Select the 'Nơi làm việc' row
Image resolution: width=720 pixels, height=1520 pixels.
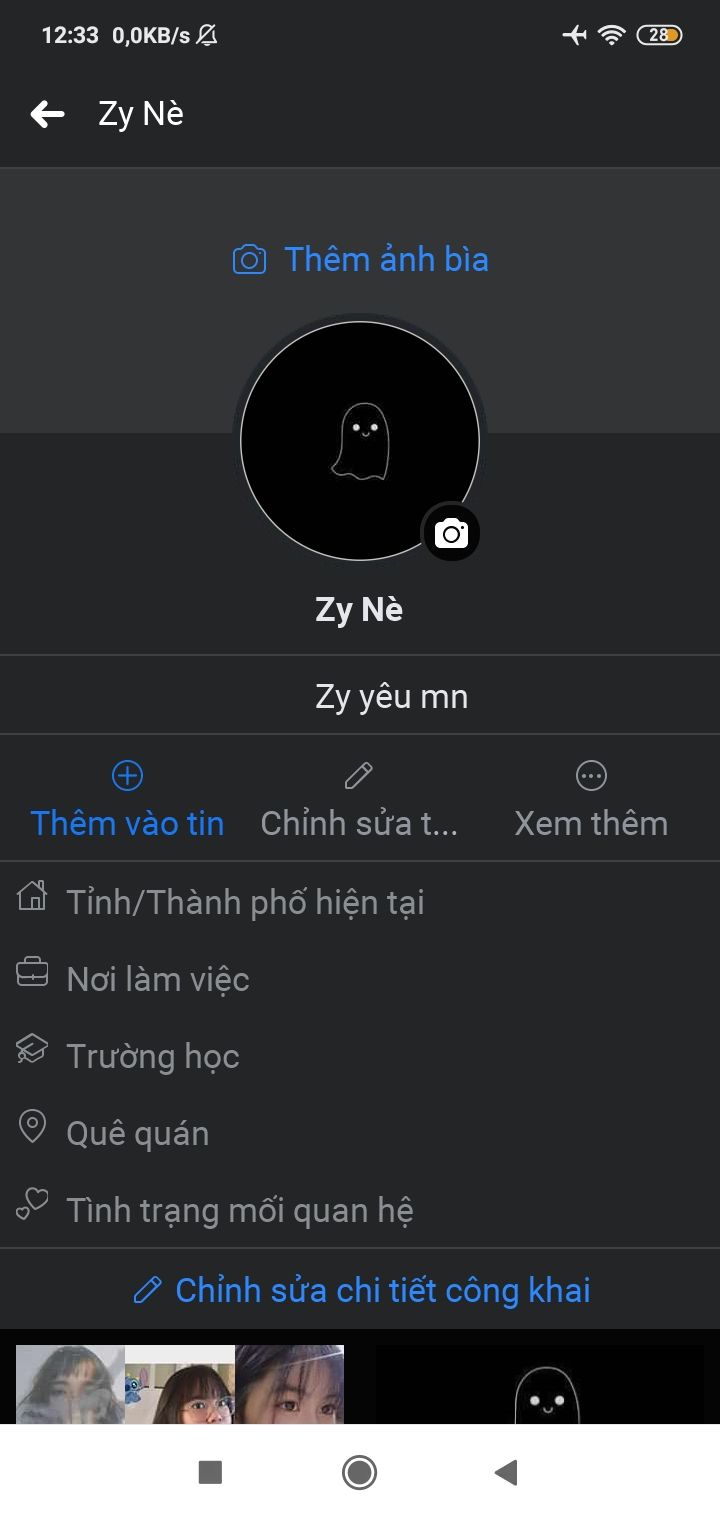coord(157,979)
